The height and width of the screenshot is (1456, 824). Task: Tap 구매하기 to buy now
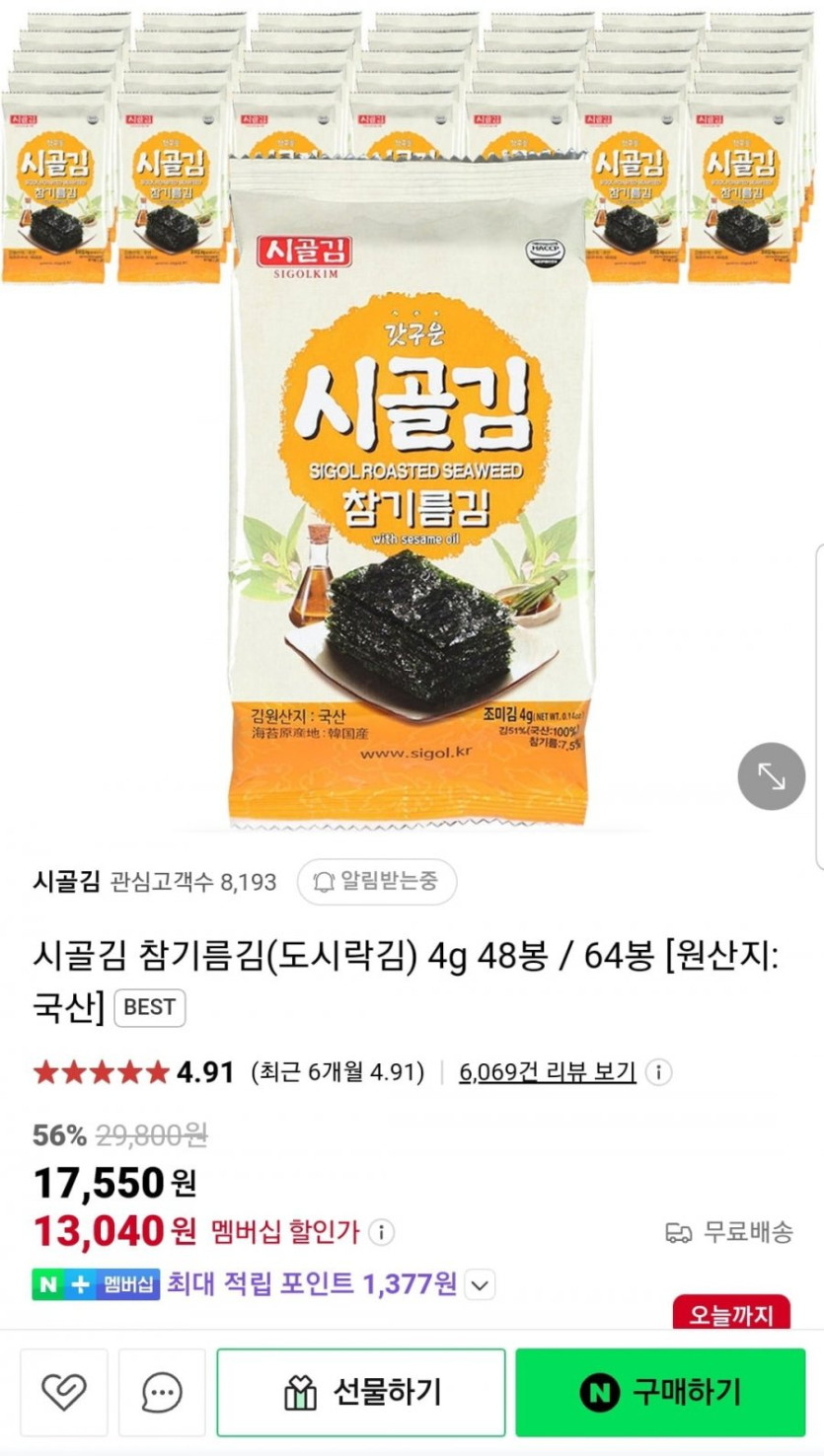click(x=659, y=1392)
